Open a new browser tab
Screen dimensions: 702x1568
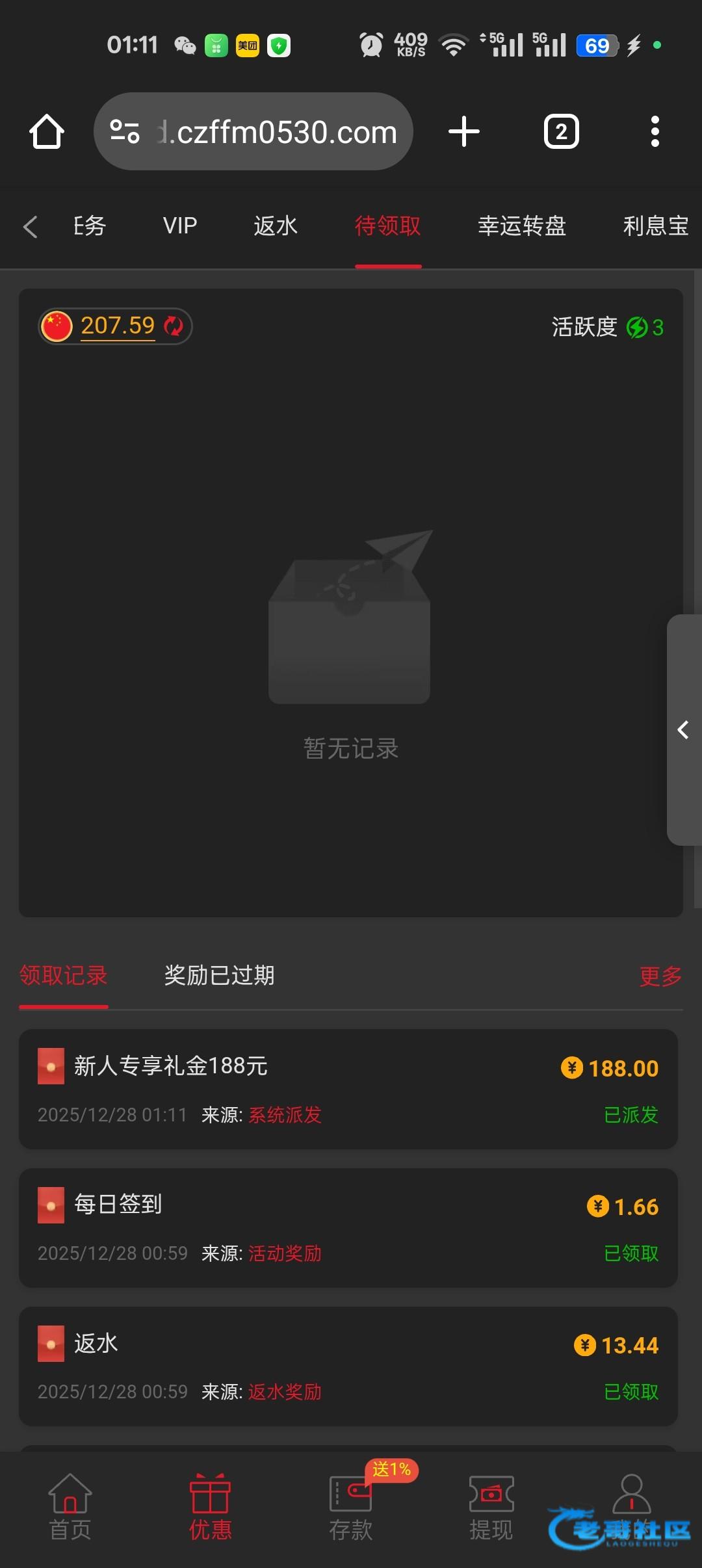(x=464, y=132)
